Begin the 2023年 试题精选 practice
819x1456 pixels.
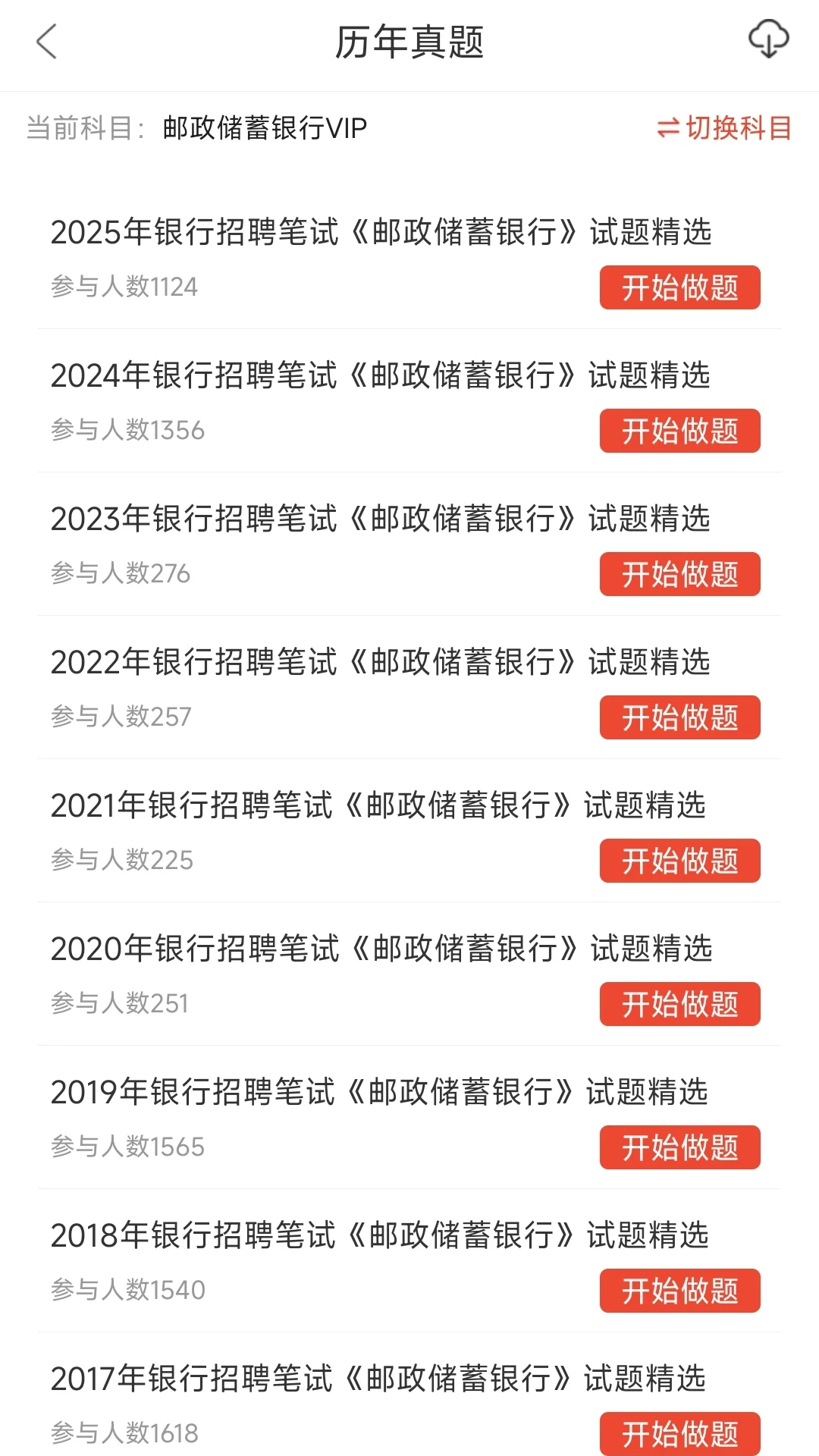pyautogui.click(x=679, y=574)
